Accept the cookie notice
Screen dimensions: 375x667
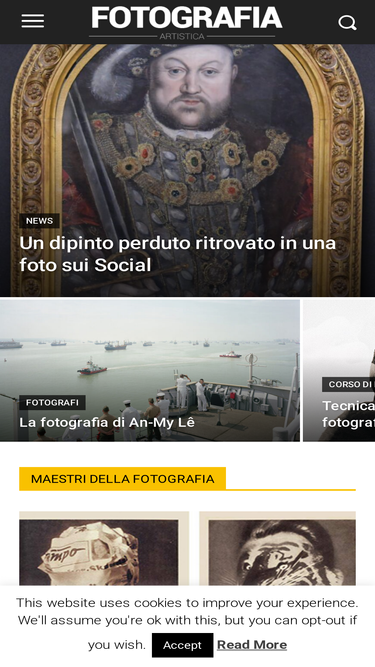pos(182,645)
